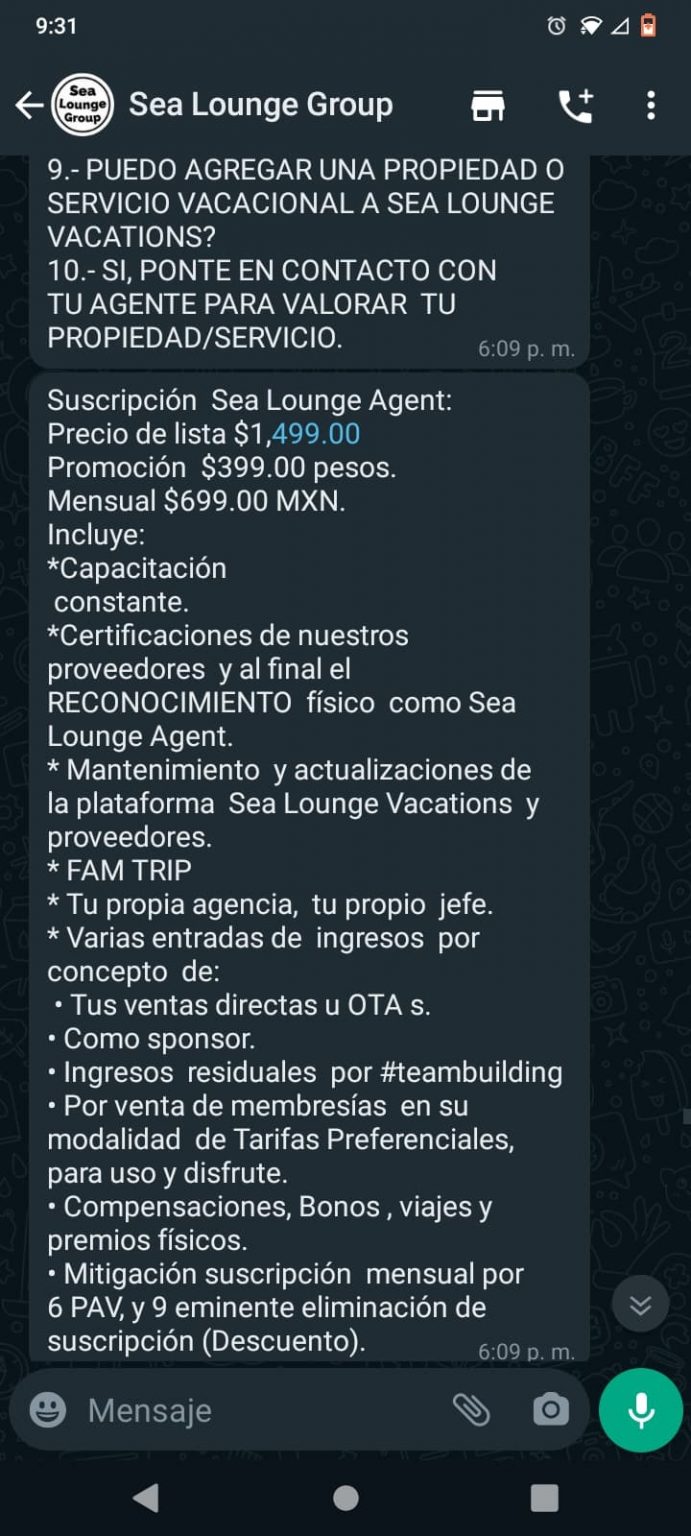Open the emoji picker

[x=48, y=1410]
